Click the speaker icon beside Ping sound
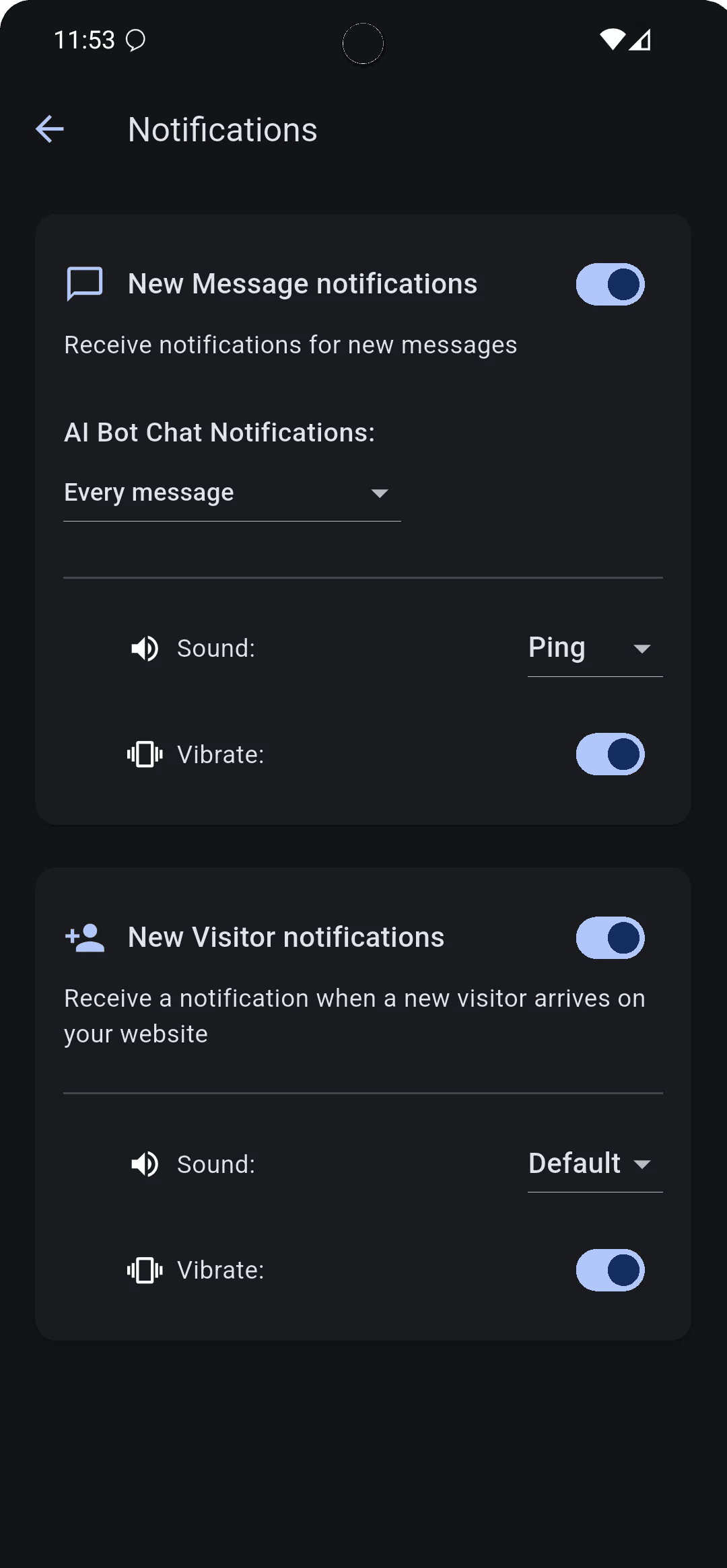The width and height of the screenshot is (727, 1568). [x=145, y=648]
